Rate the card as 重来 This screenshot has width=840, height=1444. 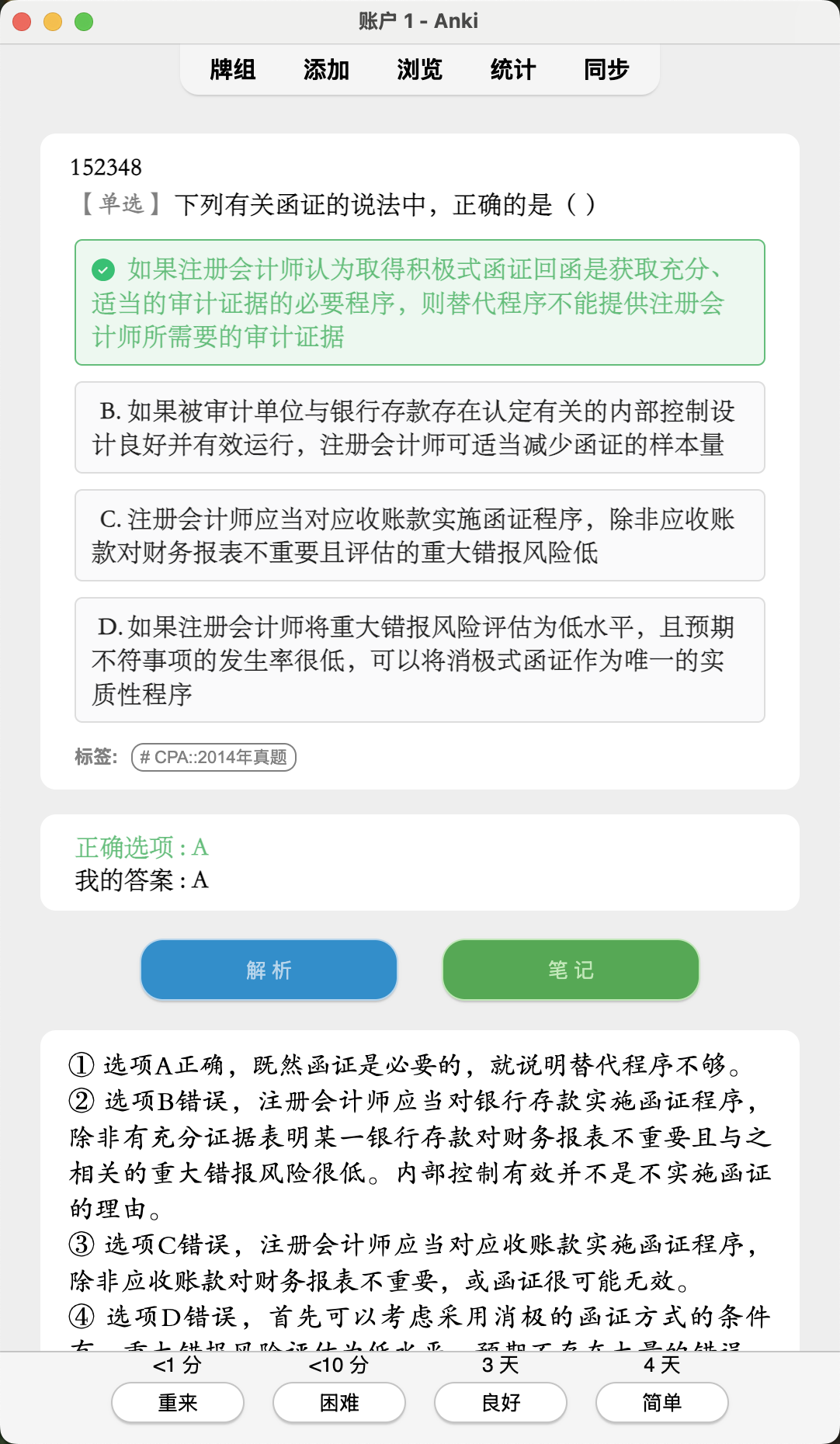tap(178, 1403)
